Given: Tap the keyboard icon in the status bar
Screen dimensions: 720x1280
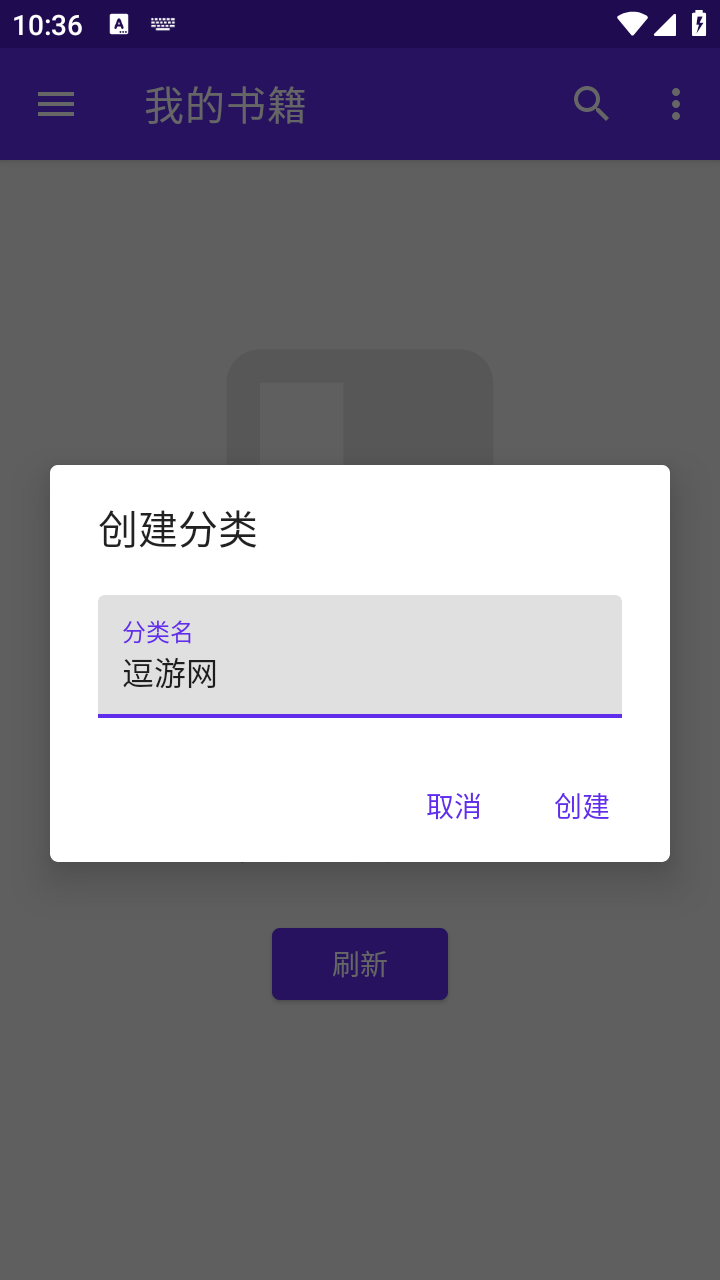Looking at the screenshot, I should pyautogui.click(x=161, y=25).
